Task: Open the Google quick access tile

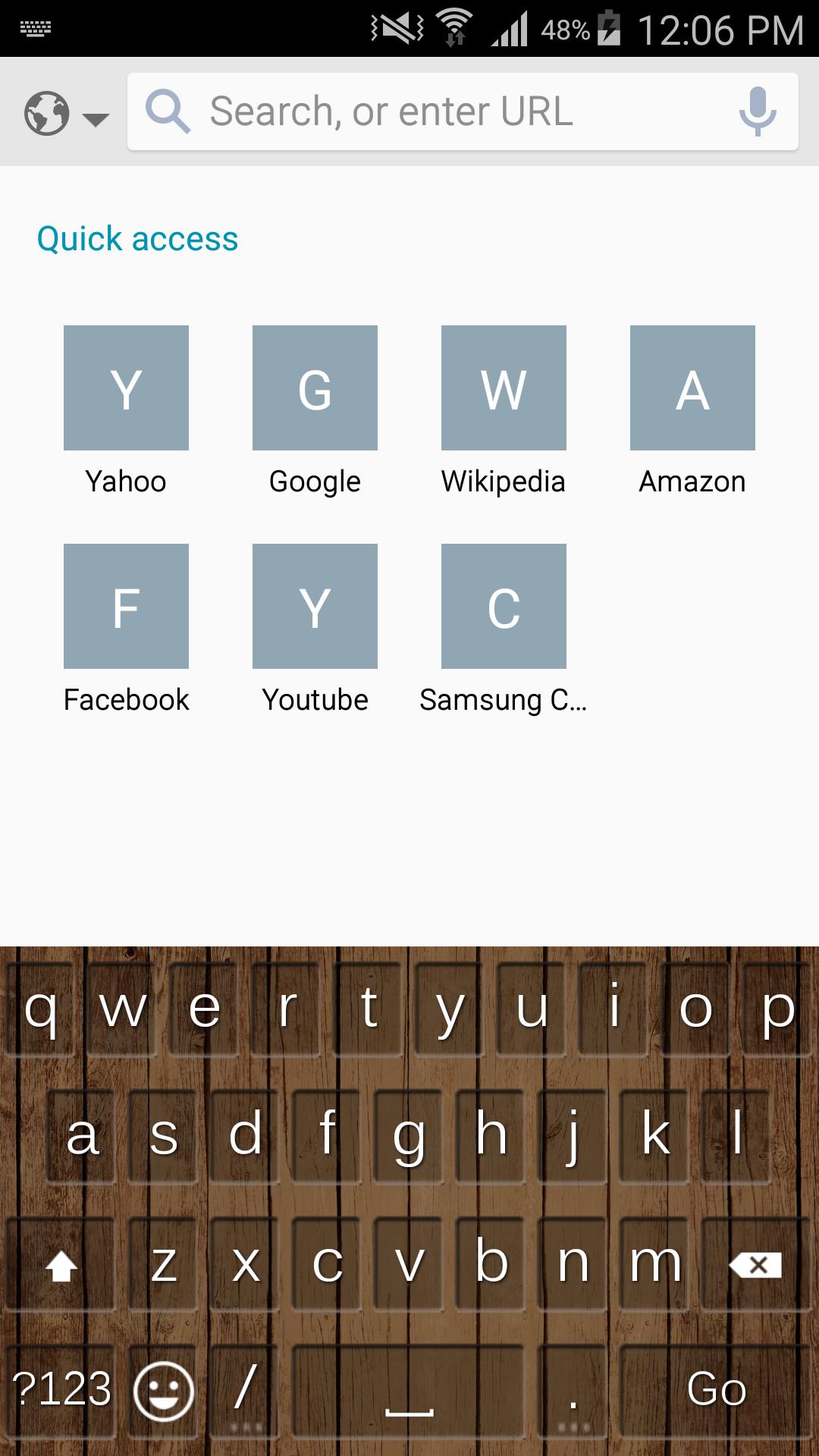Action: (315, 388)
